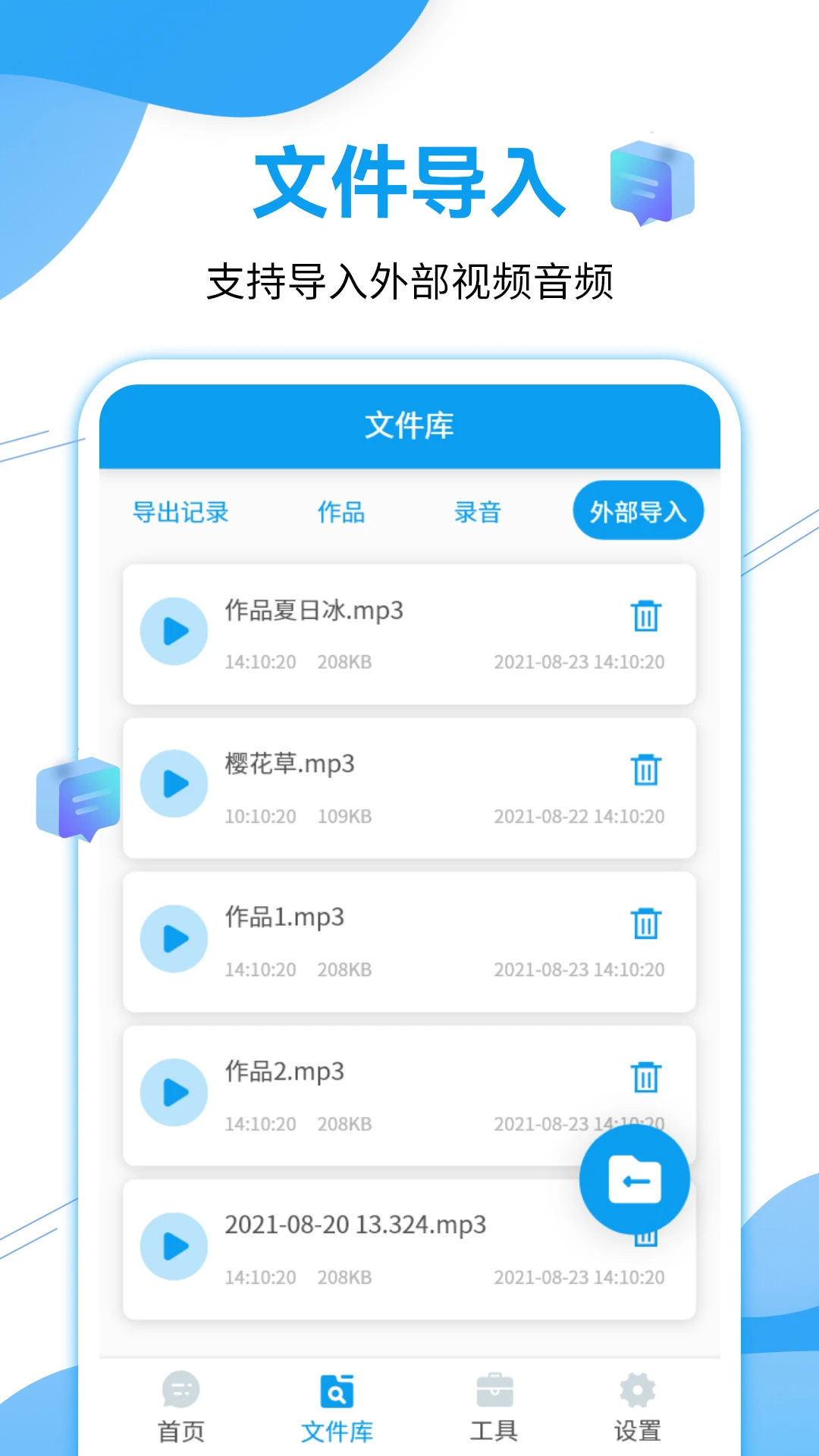Open the 工具 toolbox from bottom navigation

(x=494, y=1407)
